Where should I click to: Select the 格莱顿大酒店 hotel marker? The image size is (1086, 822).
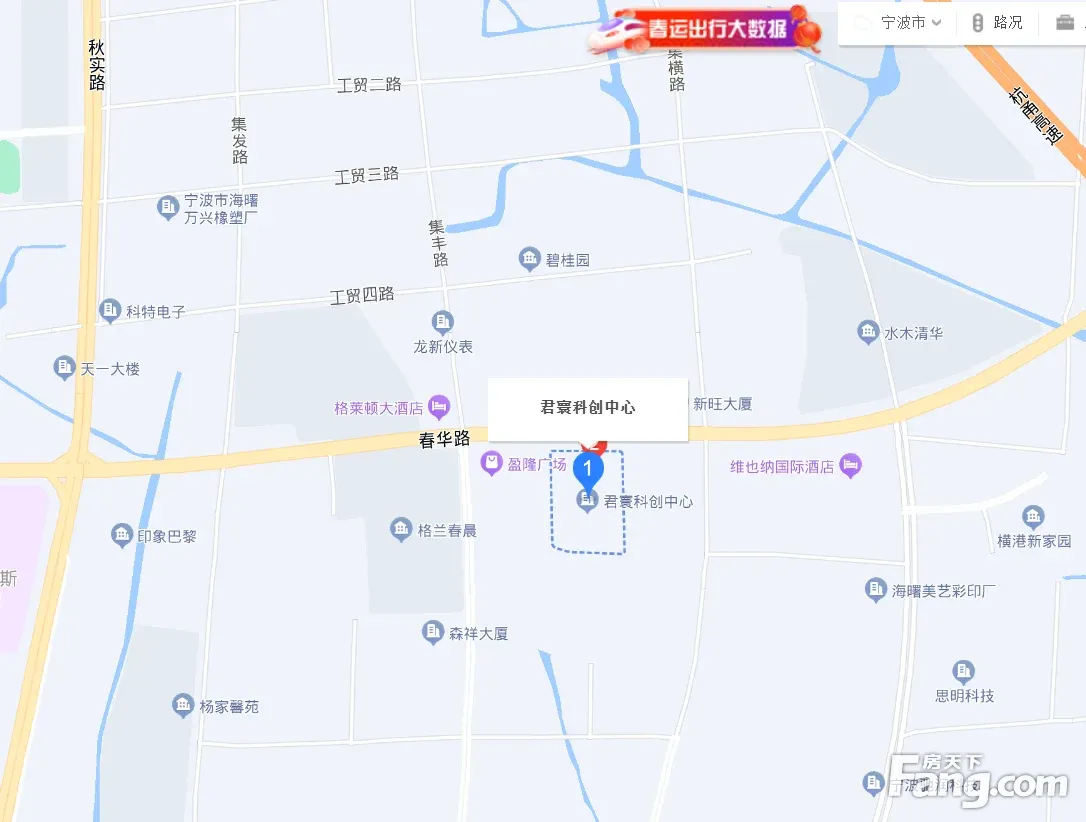tap(438, 407)
